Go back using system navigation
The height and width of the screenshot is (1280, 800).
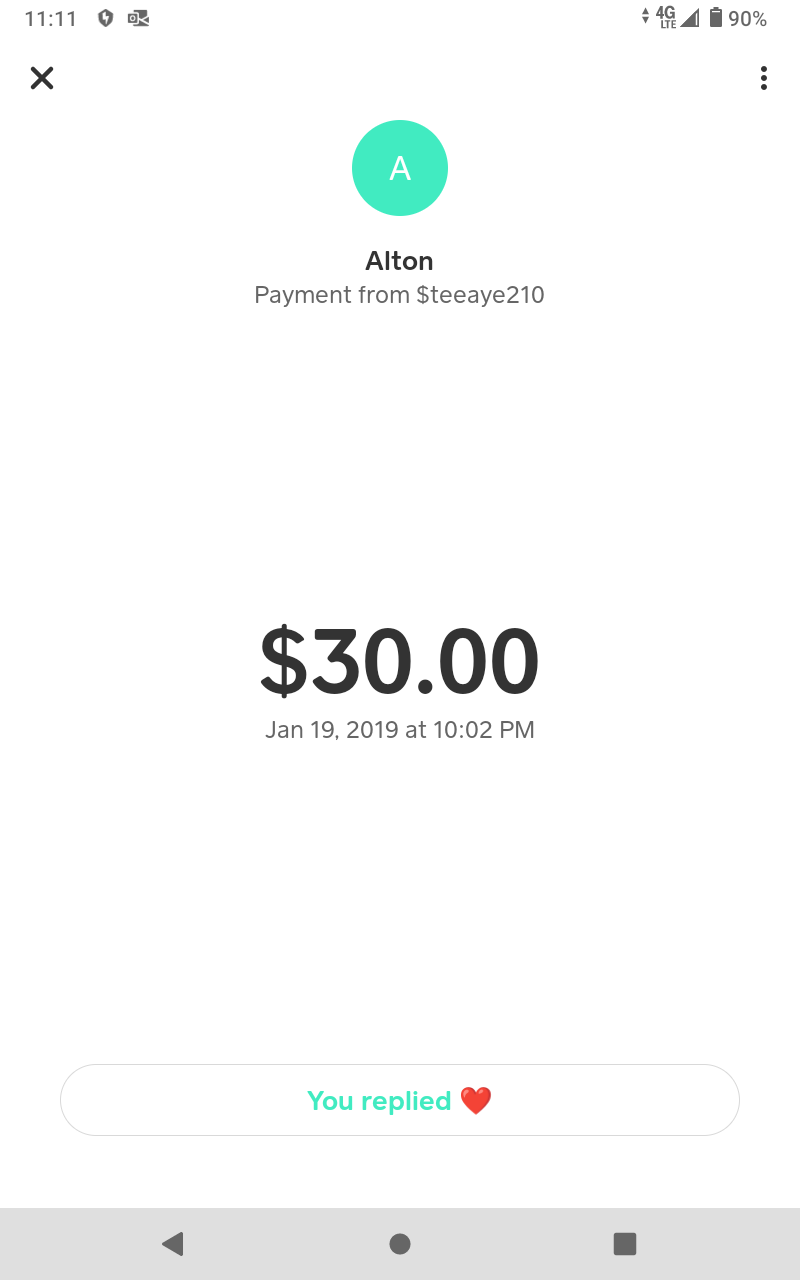[173, 1243]
